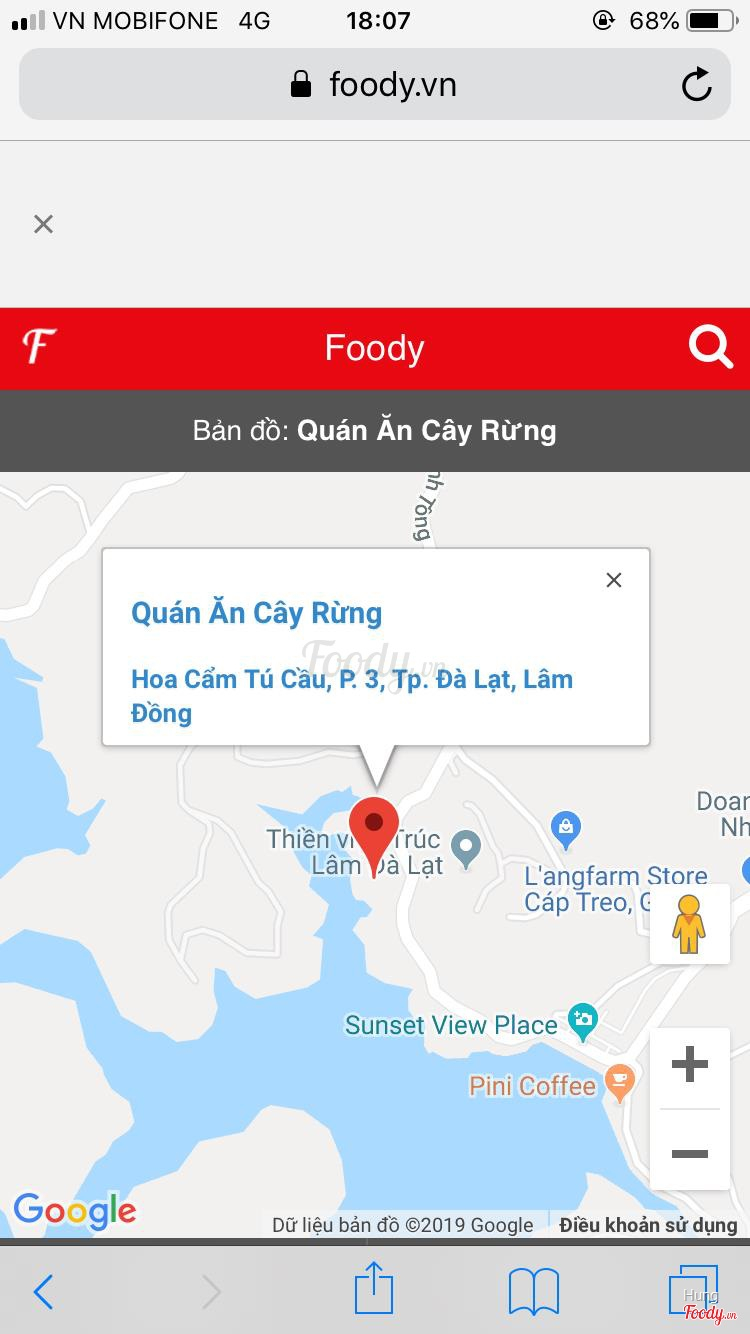Open Điều khoản sử dụng terms link
Viewport: 750px width, 1334px height.
(x=648, y=1224)
